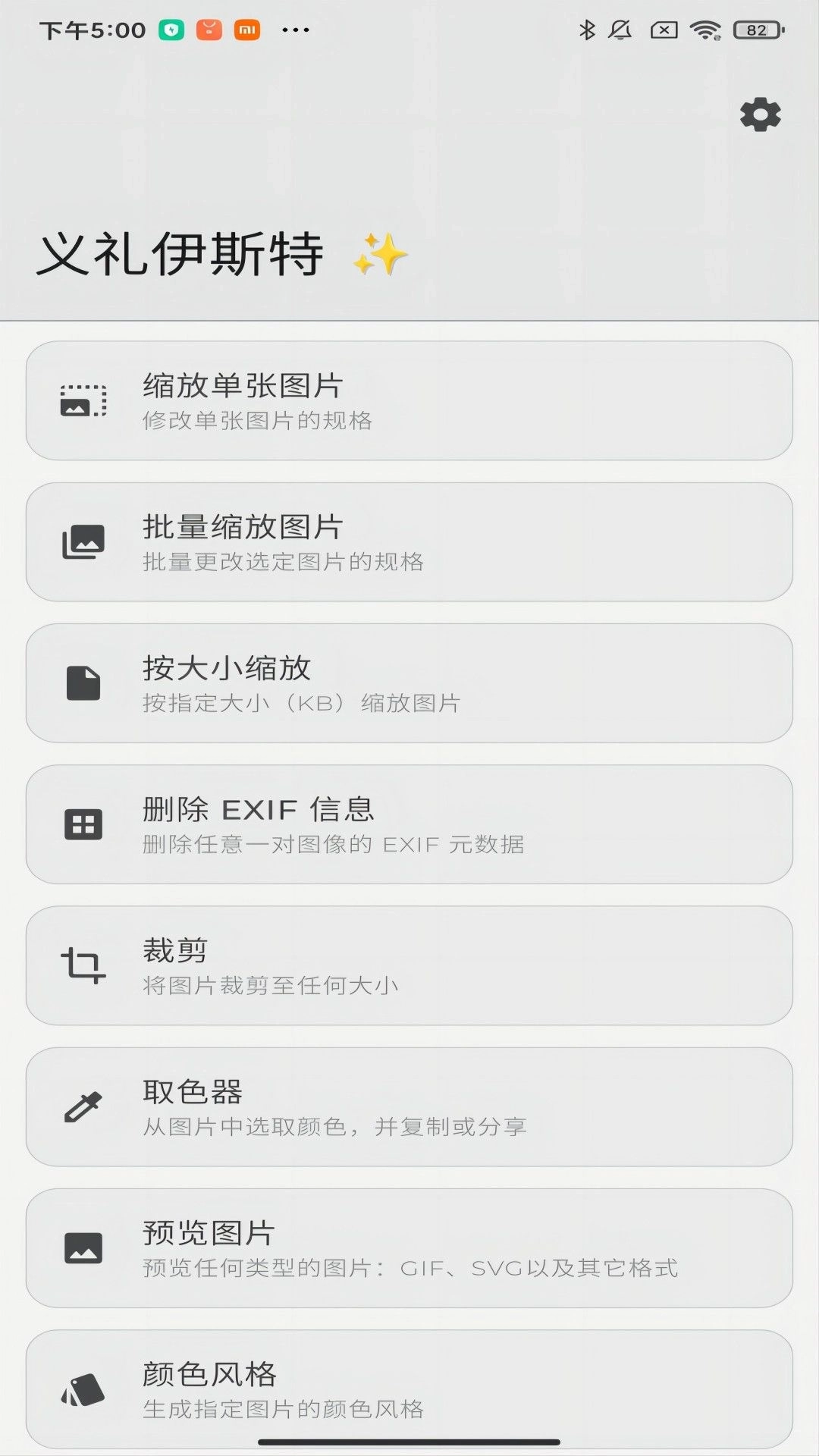The image size is (819, 1456).
Task: Open 按大小缩放 to resize by KB
Action: (409, 682)
